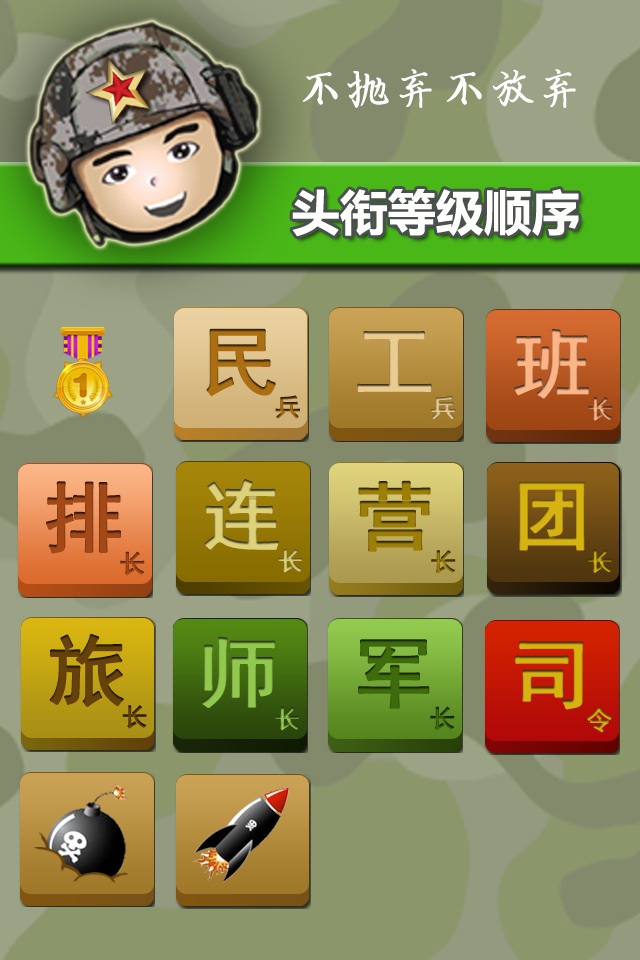Select the rocket tile
The image size is (640, 960).
click(x=243, y=838)
